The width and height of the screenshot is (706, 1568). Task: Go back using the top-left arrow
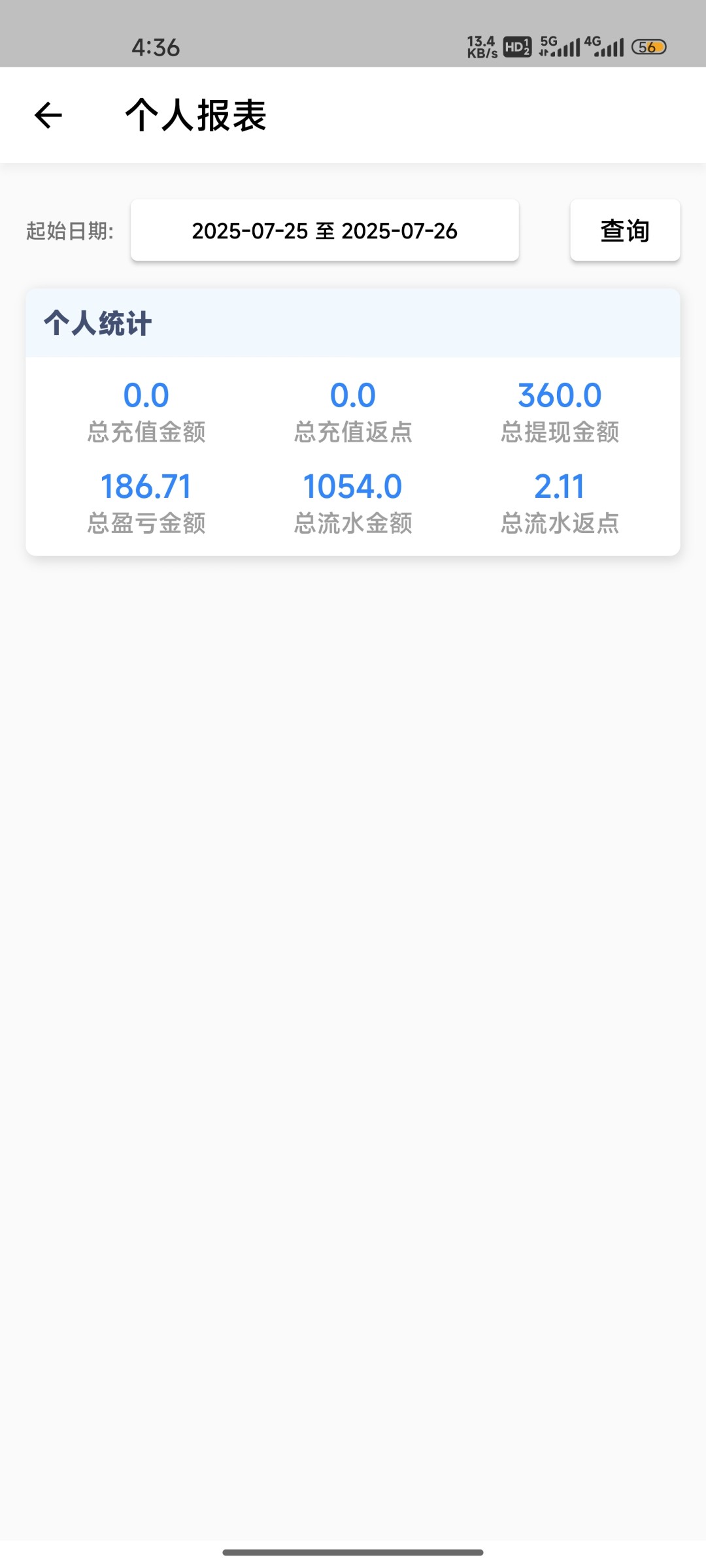coord(48,116)
